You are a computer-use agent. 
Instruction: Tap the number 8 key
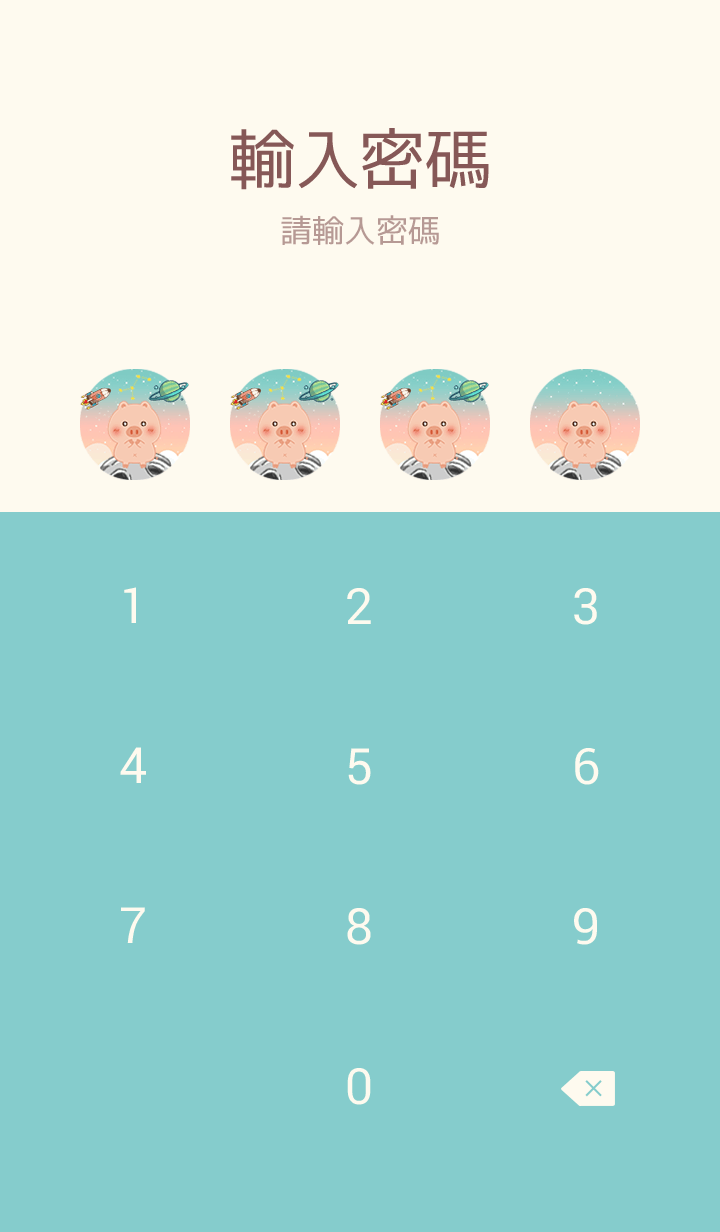coord(359,927)
